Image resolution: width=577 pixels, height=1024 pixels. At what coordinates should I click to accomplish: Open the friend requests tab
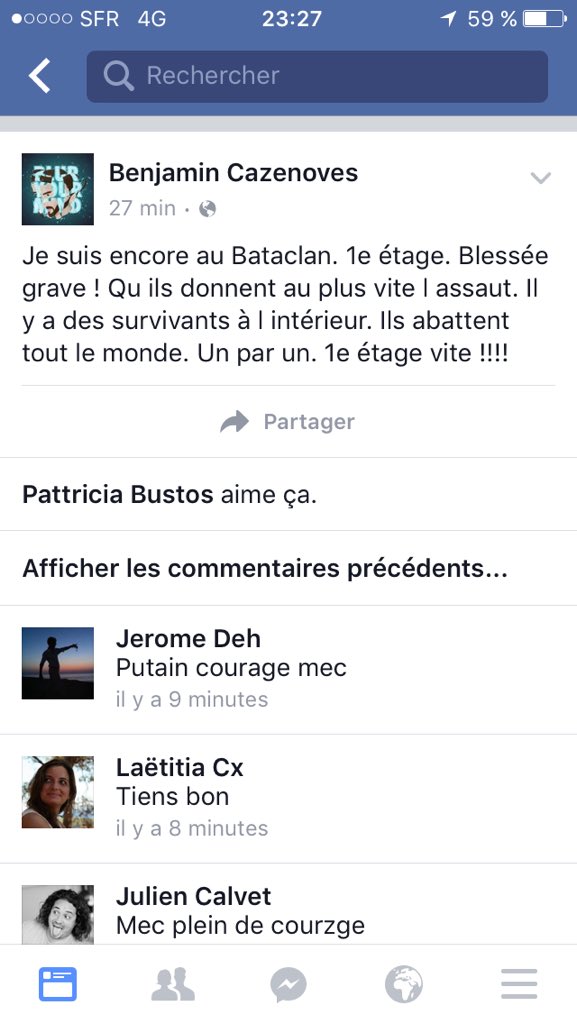(x=173, y=984)
